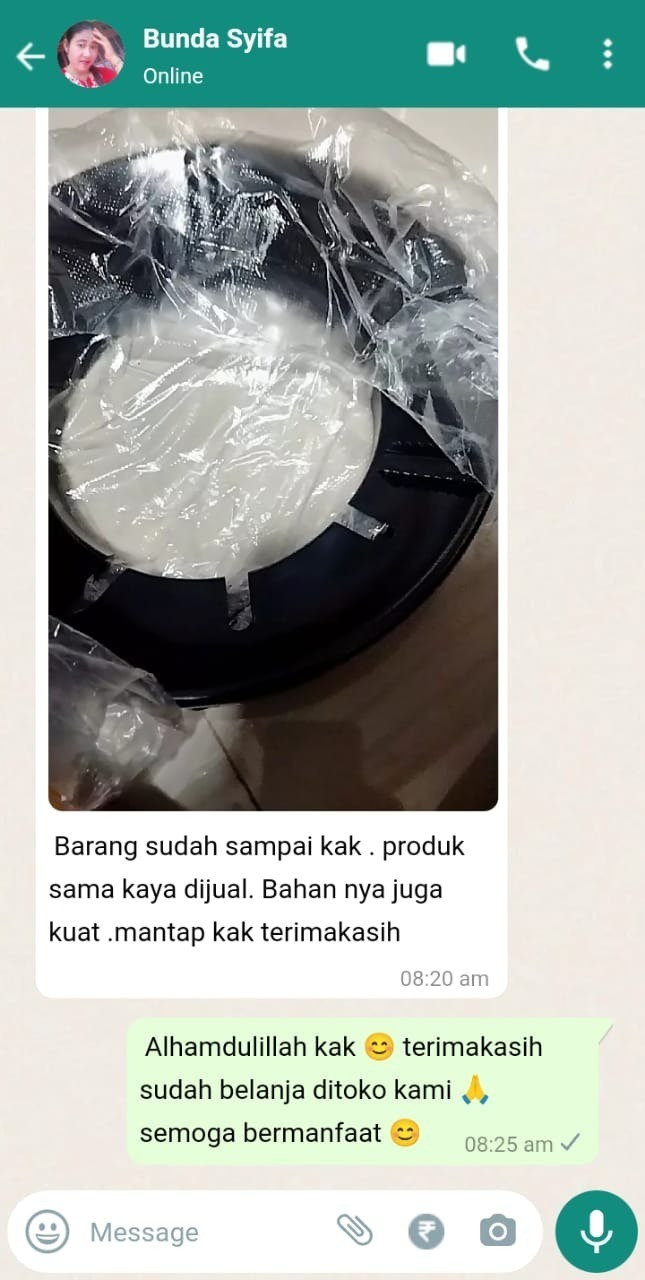Open the emoji picker
This screenshot has height=1280, width=645.
point(47,1231)
